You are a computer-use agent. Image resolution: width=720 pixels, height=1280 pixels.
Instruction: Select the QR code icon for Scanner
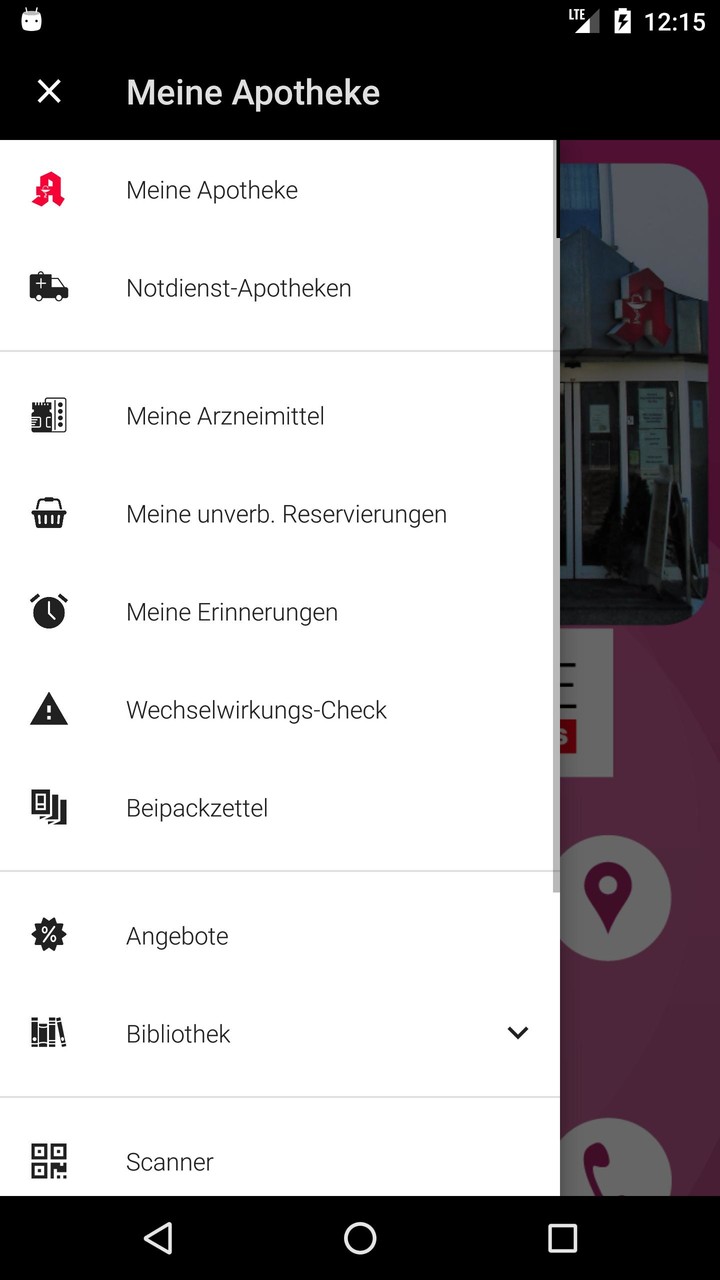click(x=48, y=1161)
